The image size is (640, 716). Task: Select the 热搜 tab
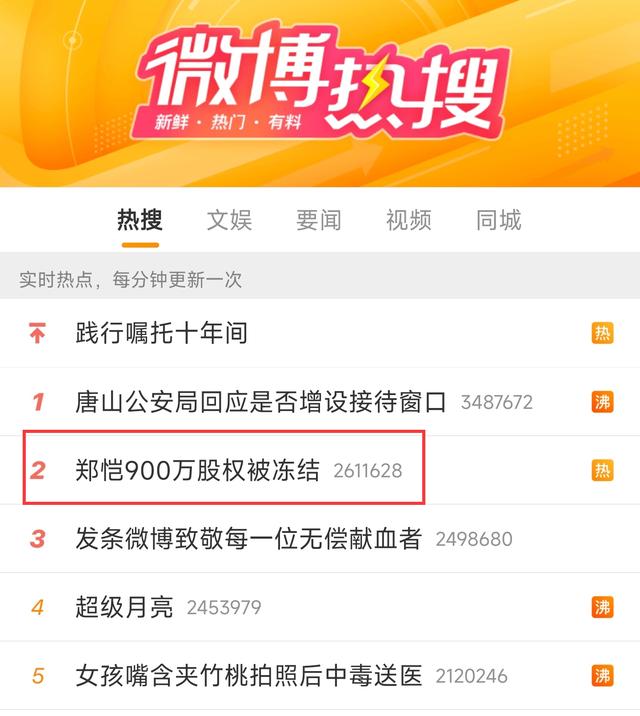139,220
